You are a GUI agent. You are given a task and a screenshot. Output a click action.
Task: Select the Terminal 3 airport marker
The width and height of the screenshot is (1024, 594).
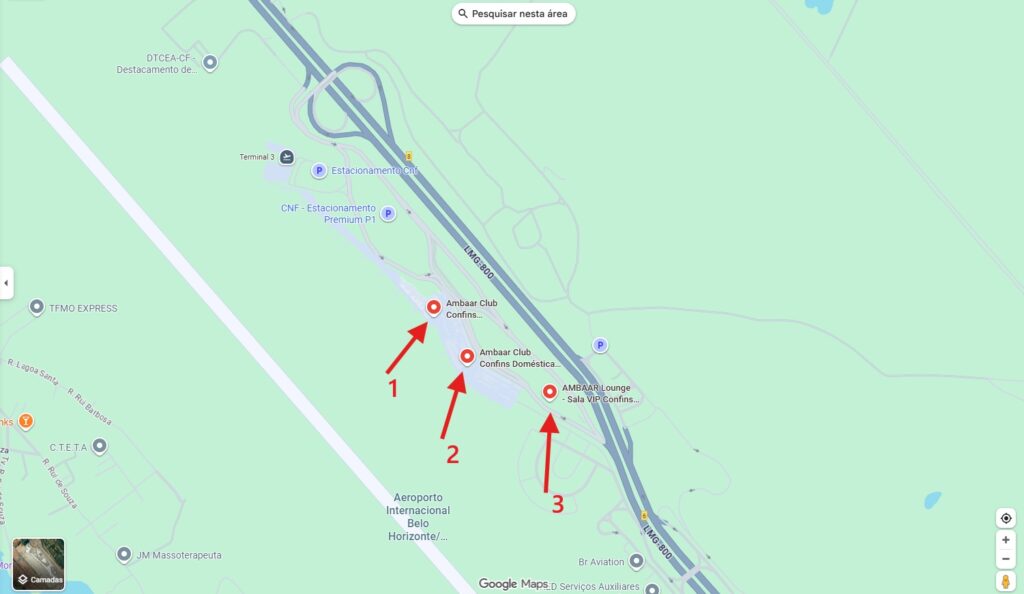click(287, 157)
